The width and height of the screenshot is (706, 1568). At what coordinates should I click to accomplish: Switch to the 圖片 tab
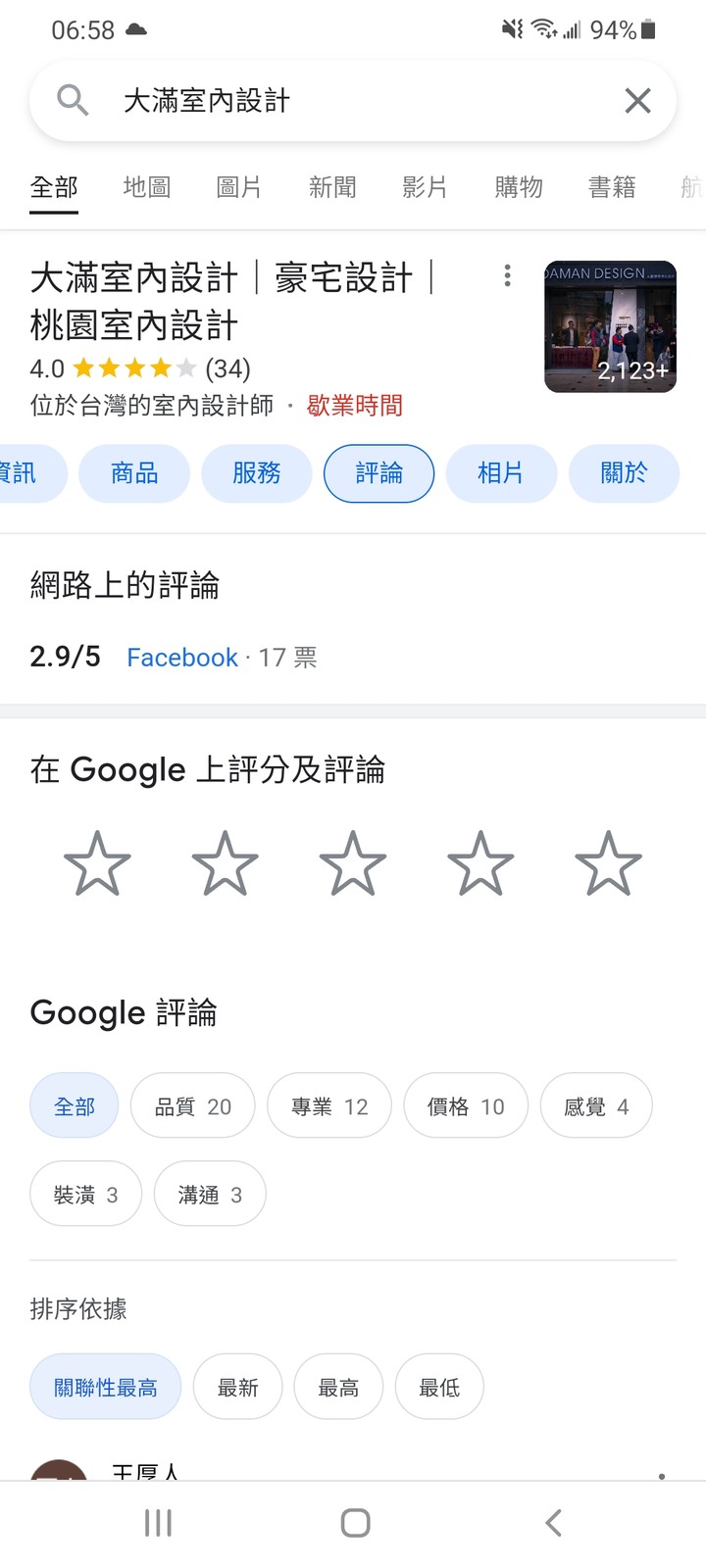click(239, 187)
